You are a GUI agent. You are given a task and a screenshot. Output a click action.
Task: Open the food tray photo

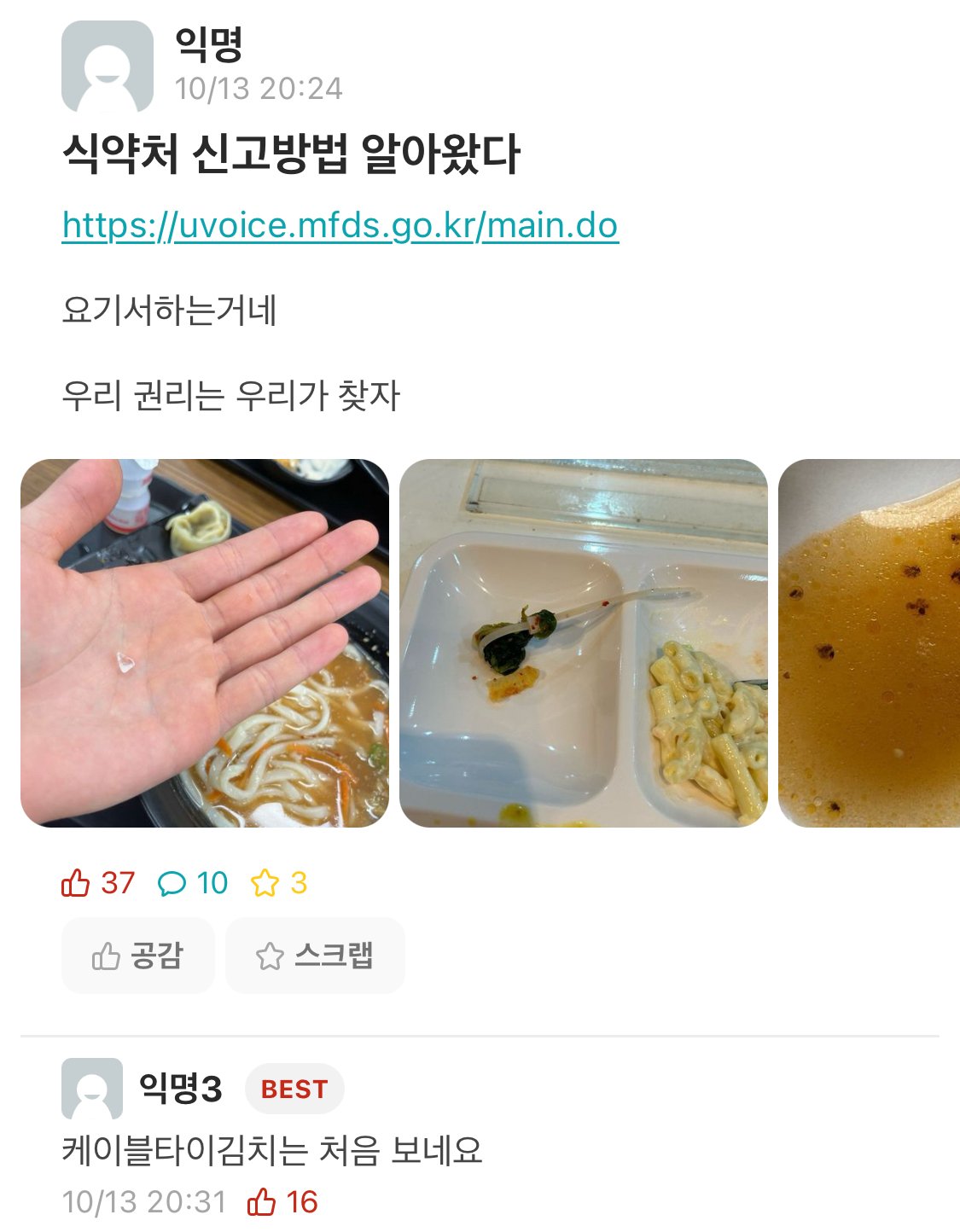click(x=583, y=643)
